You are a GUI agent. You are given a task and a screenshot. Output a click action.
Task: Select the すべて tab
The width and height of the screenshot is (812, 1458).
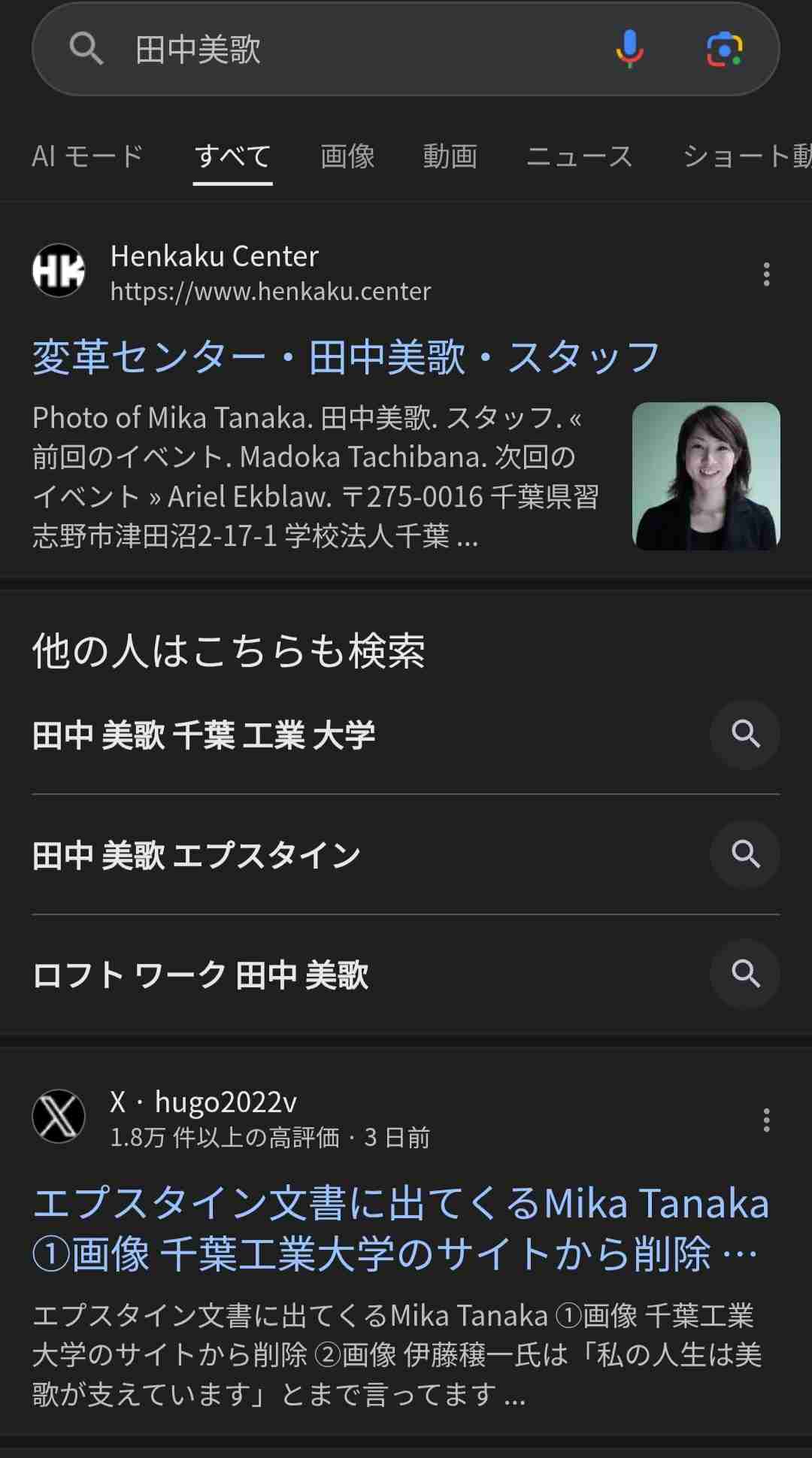click(232, 156)
